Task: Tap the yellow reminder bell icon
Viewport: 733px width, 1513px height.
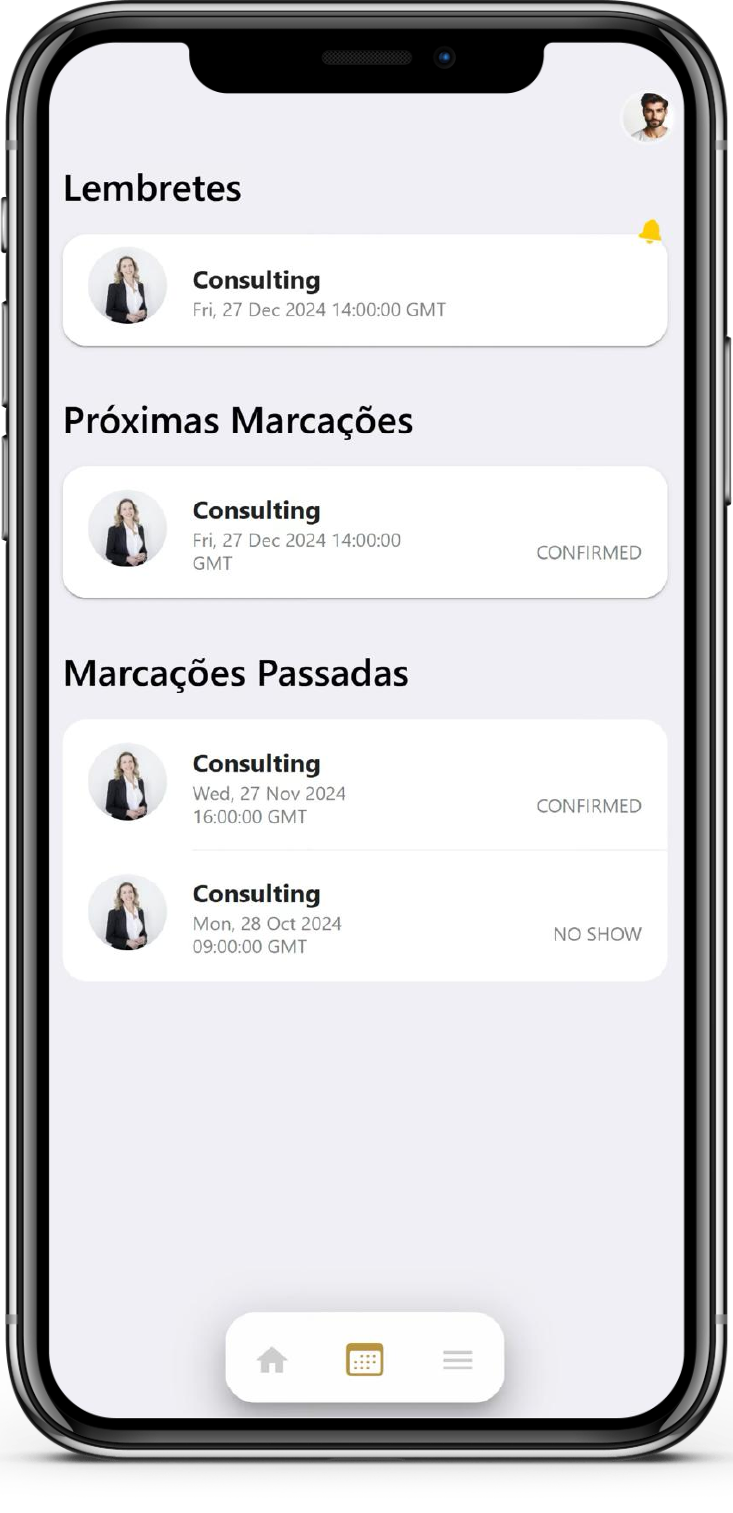Action: pyautogui.click(x=650, y=232)
